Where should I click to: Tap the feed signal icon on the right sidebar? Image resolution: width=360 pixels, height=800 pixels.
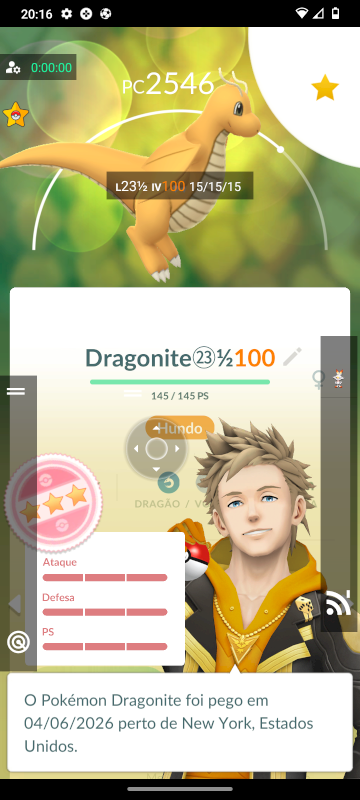point(338,603)
